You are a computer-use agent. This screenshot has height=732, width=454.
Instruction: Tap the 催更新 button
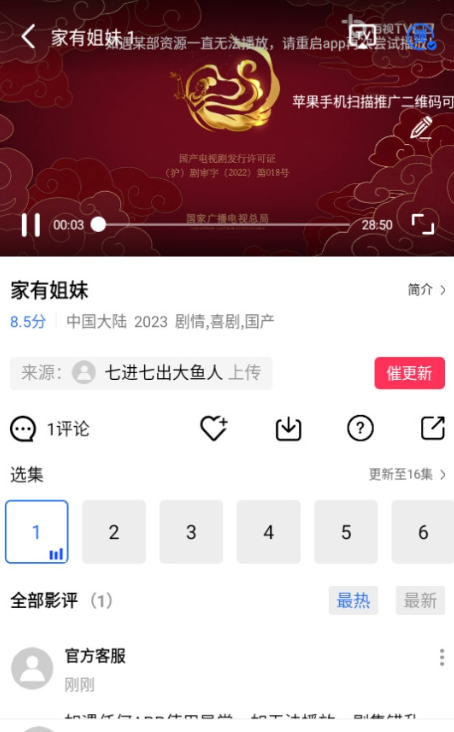click(409, 373)
